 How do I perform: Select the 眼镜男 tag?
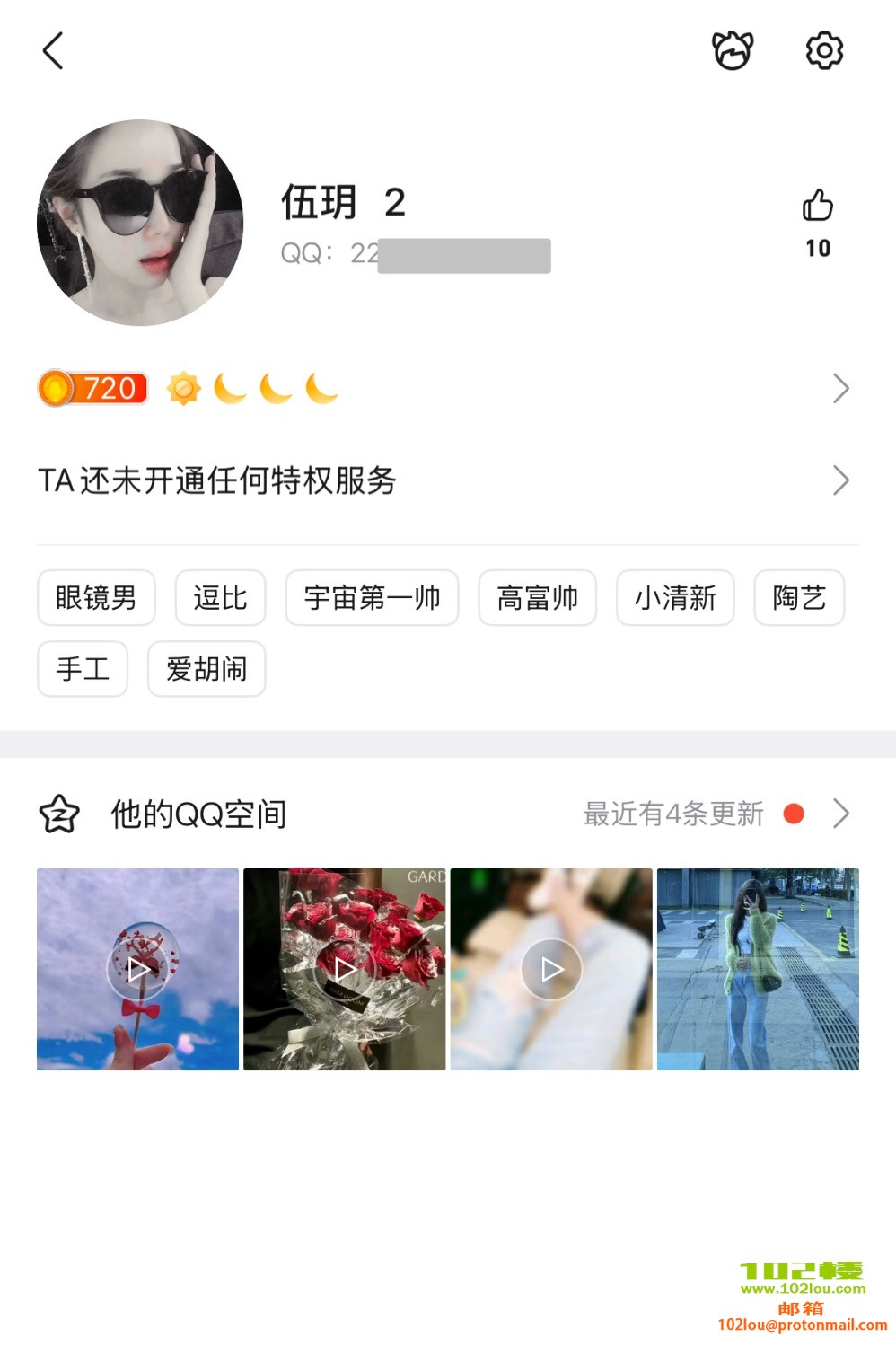point(96,598)
